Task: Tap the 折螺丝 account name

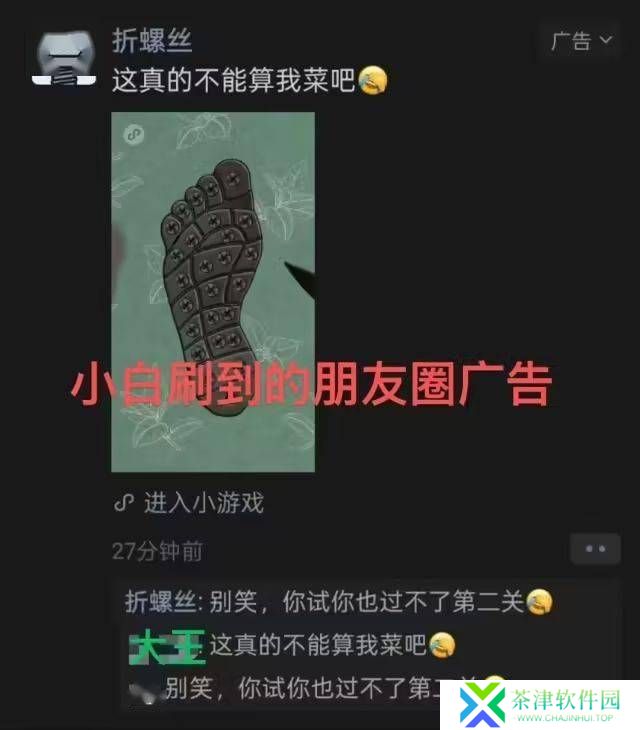Action: pos(151,41)
